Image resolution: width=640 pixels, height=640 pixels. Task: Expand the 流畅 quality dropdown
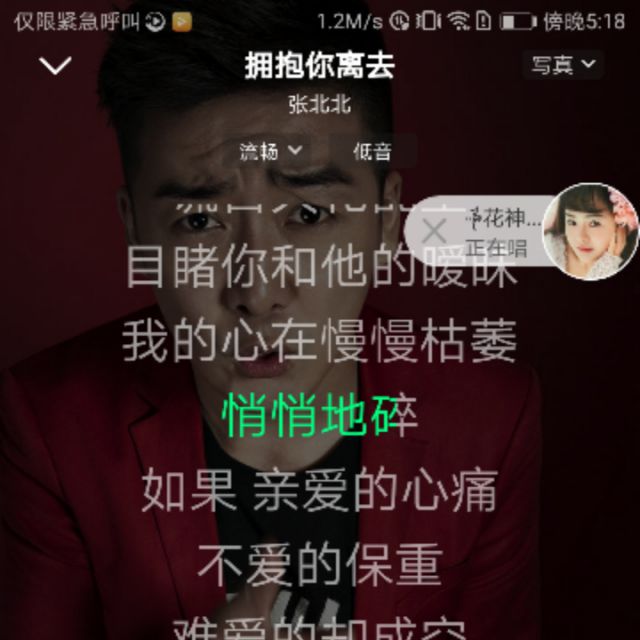pos(270,152)
